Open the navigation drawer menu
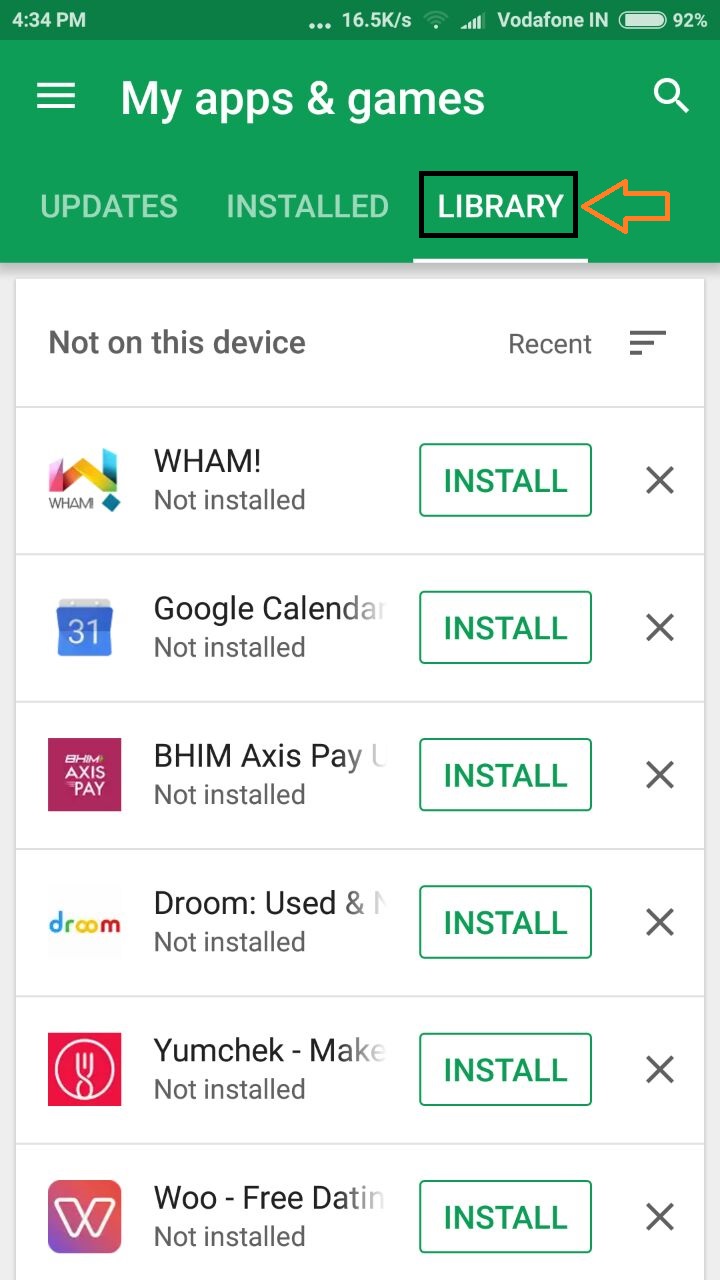This screenshot has height=1280, width=720. 55,96
